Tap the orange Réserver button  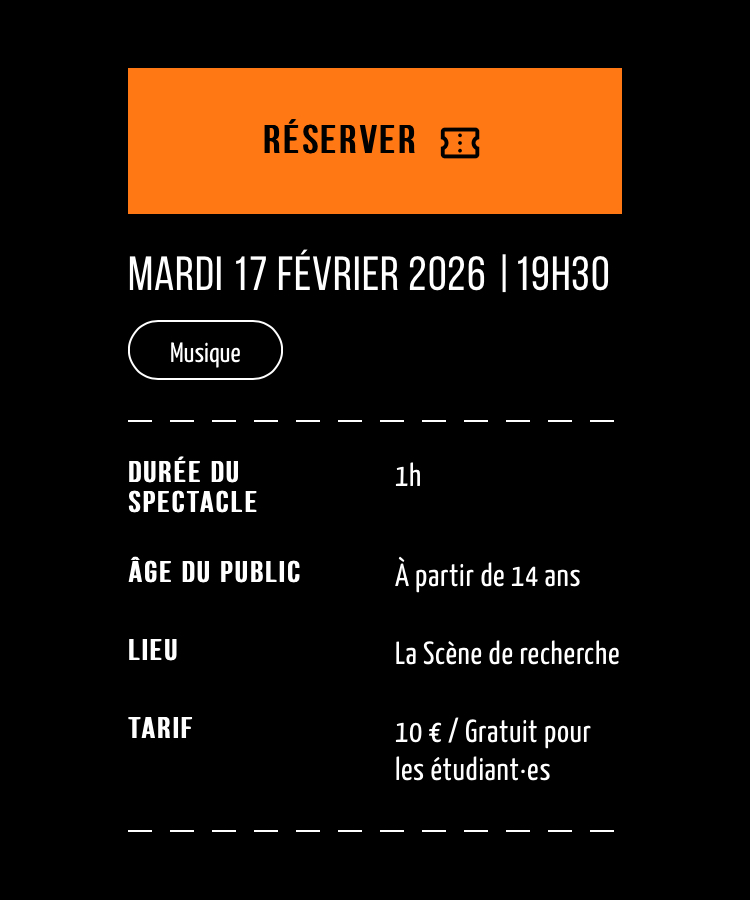tap(374, 141)
